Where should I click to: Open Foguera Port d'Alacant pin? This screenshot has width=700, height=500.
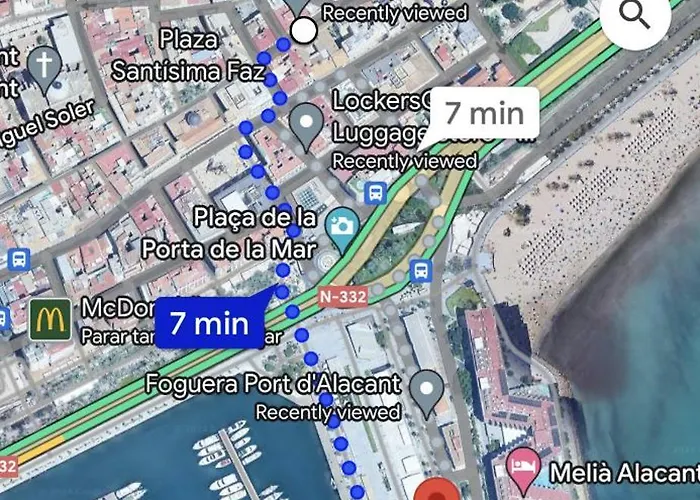(x=429, y=394)
